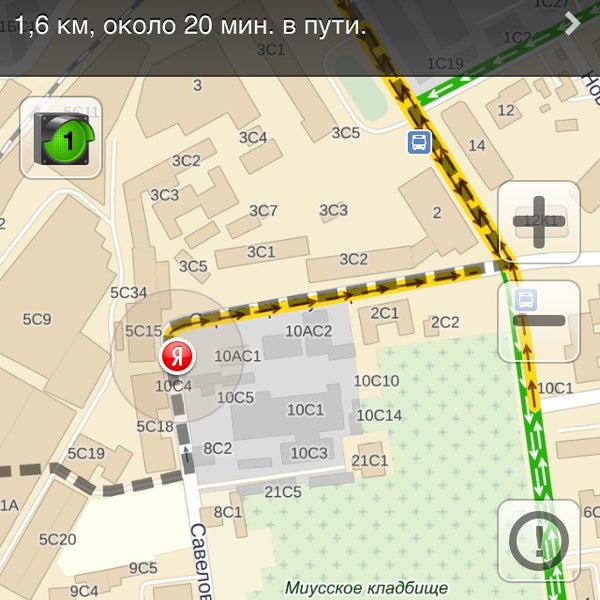Image resolution: width=600 pixels, height=600 pixels.
Task: Open the bus stop icon near building 14
Action: click(418, 143)
